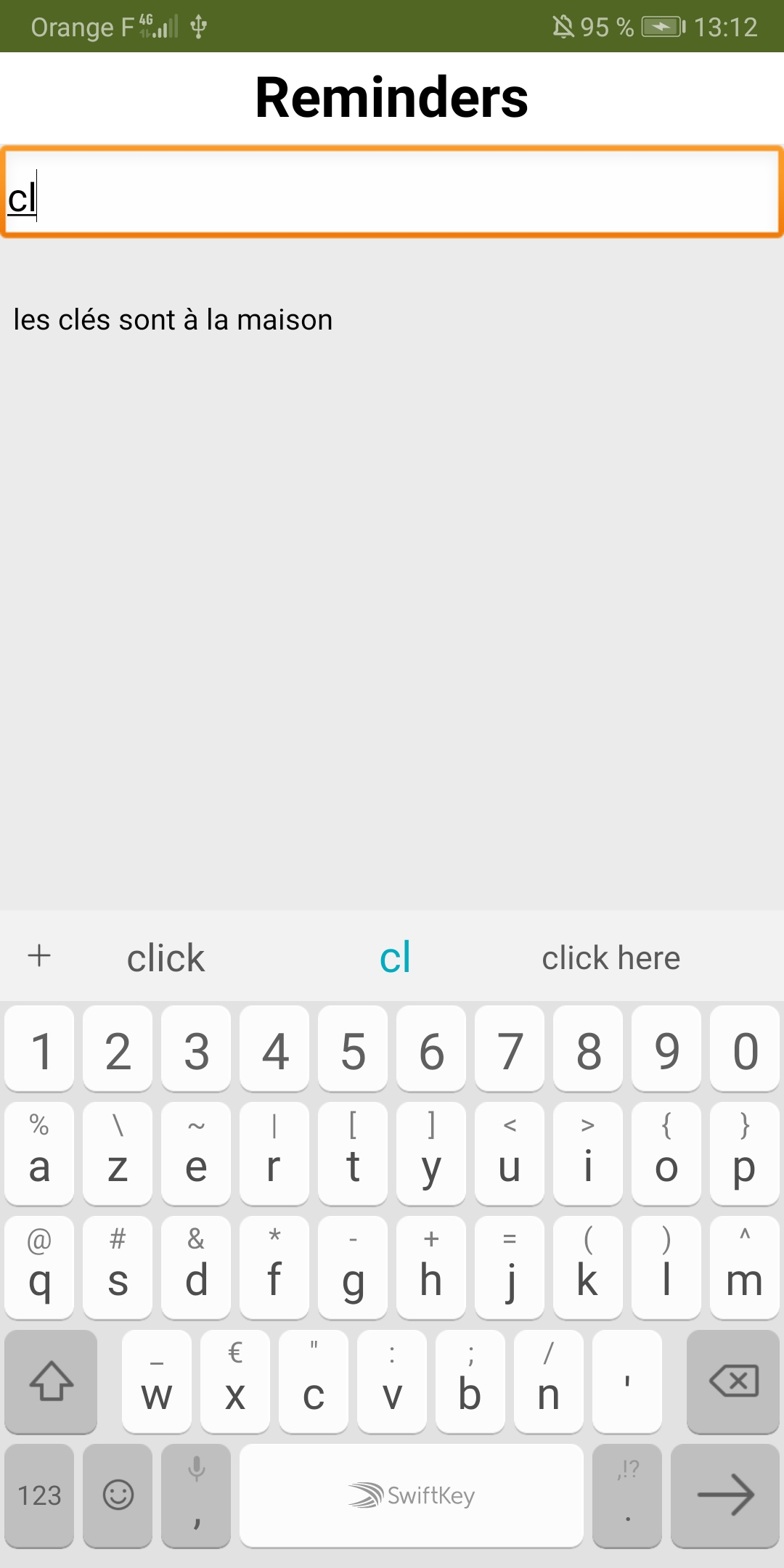The height and width of the screenshot is (1568, 784).
Task: Open the emoji keyboard
Action: click(118, 1495)
